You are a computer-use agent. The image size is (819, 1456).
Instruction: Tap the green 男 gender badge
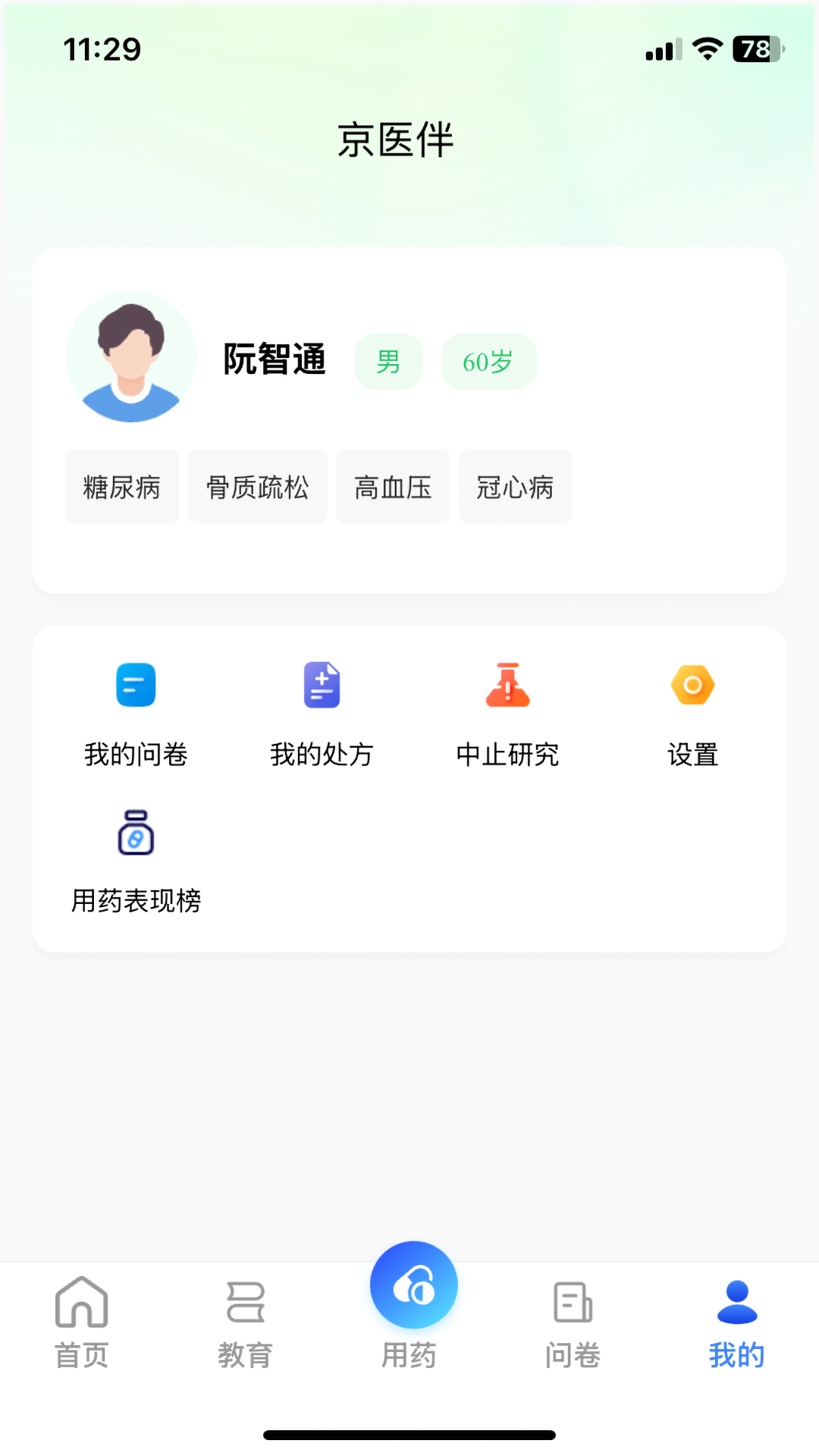coord(388,361)
